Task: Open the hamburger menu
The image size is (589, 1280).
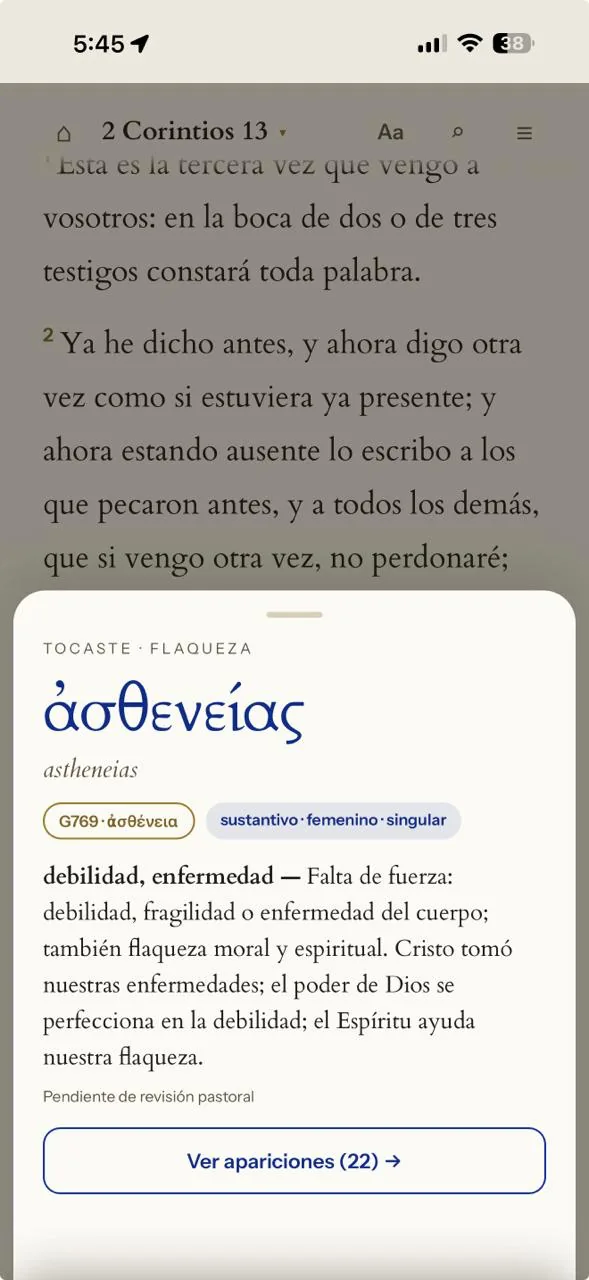Action: pos(524,132)
